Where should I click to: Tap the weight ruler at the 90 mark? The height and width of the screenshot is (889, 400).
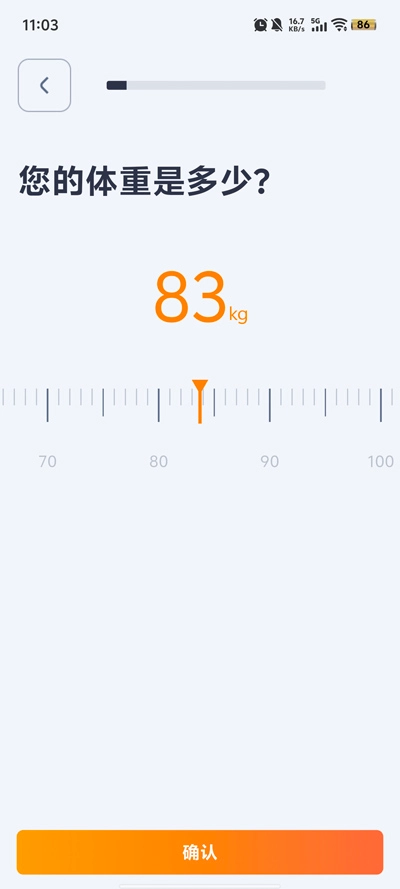[x=270, y=405]
